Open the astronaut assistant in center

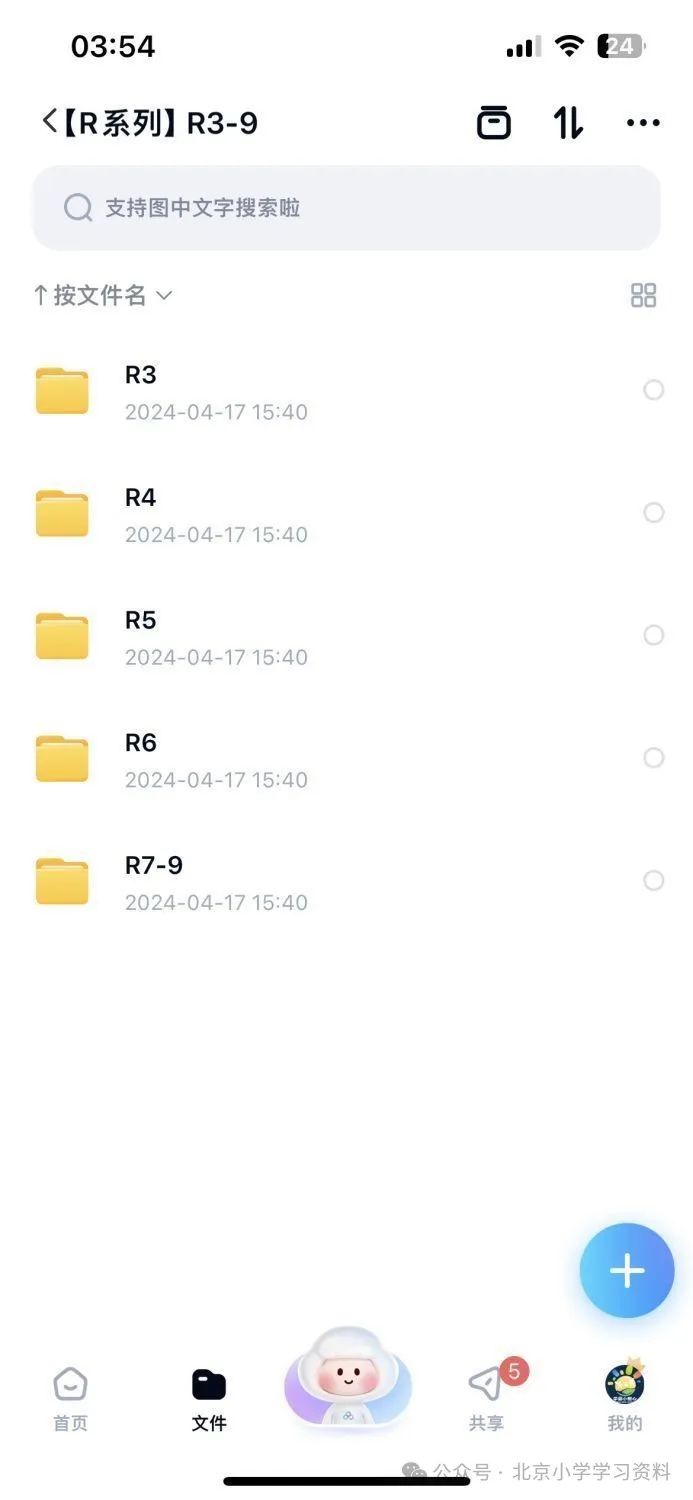pos(347,1380)
